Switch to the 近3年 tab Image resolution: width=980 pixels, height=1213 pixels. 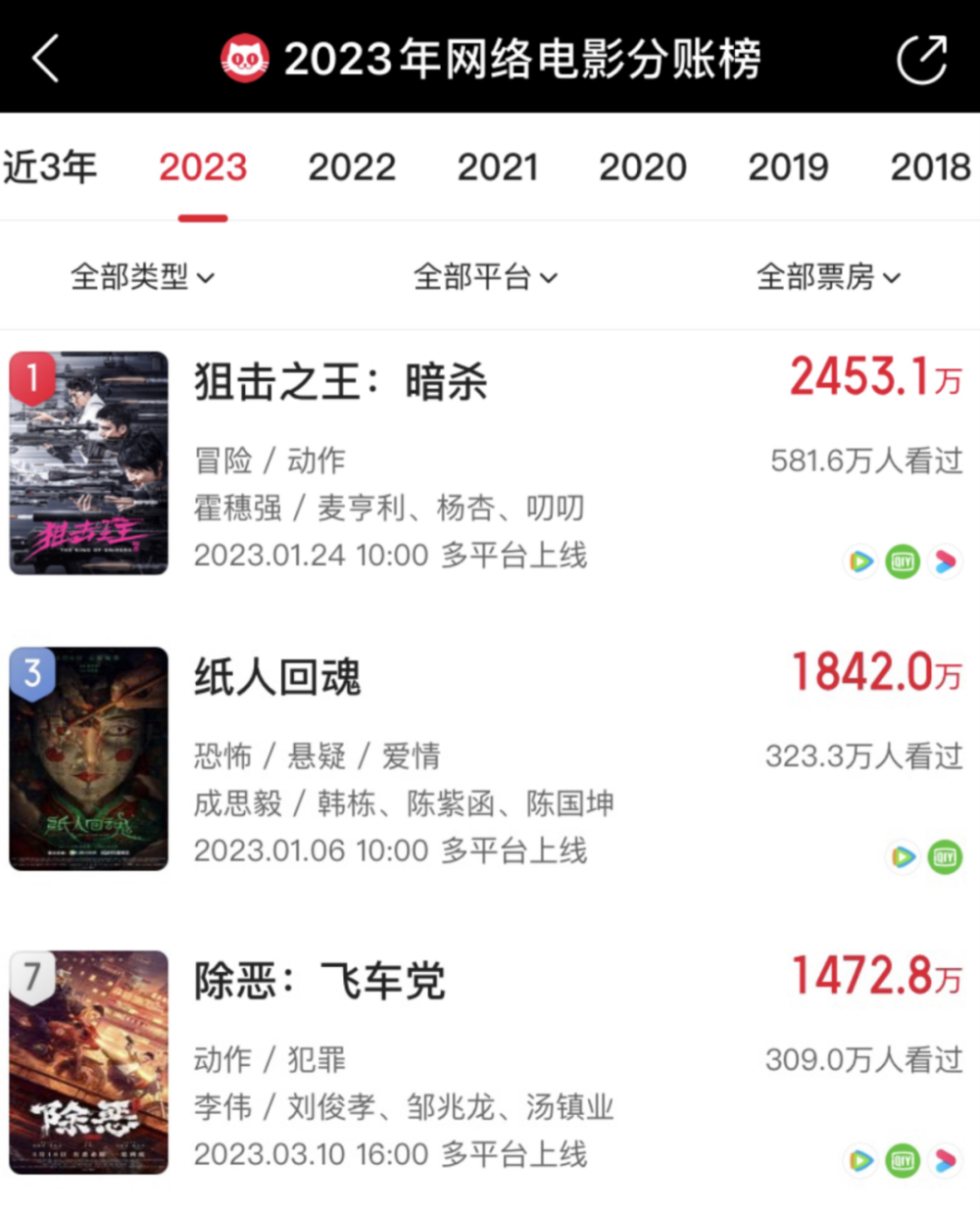(x=50, y=168)
